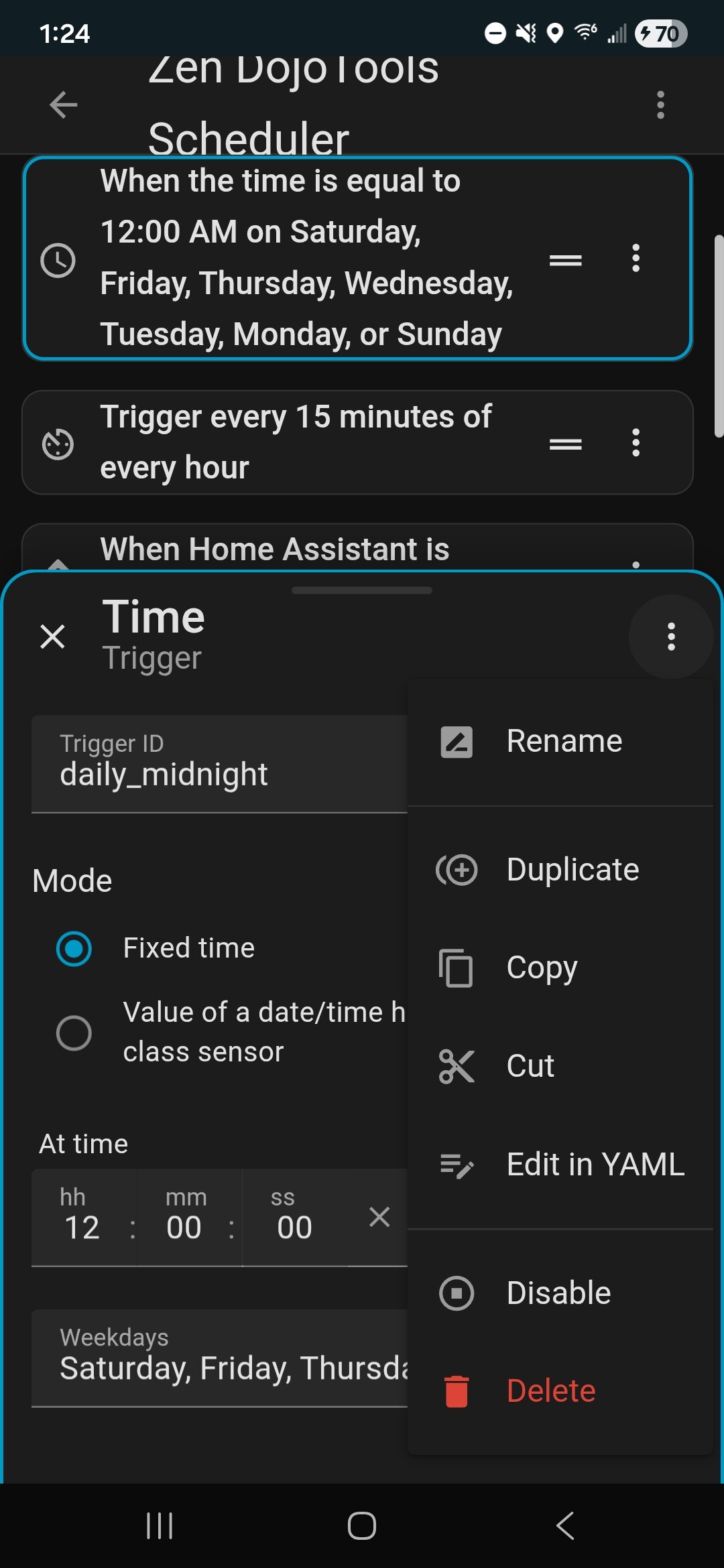Open options for the 15 minutes trigger
Image resolution: width=724 pixels, height=1568 pixels.
(x=636, y=443)
